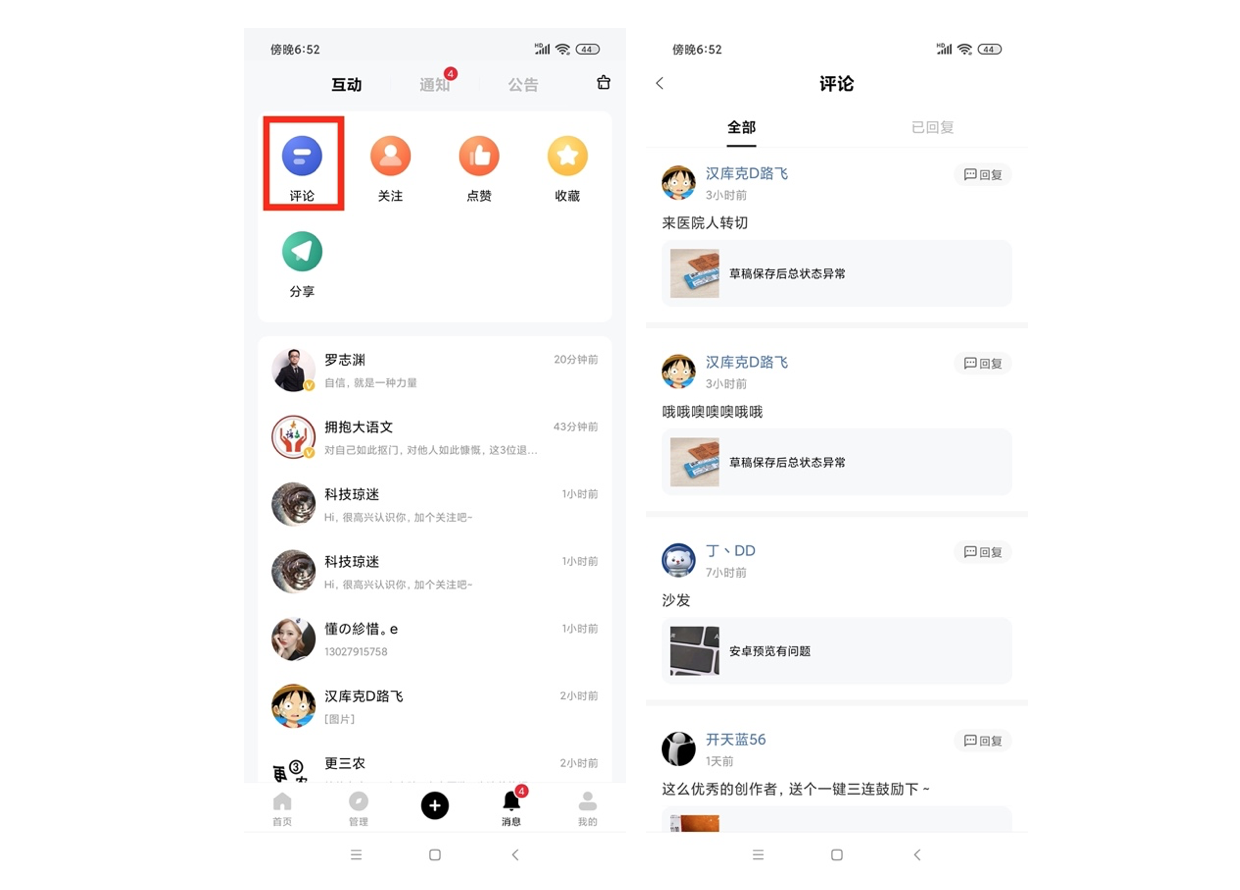This screenshot has width=1240, height=890.
Task: Open the 关注 followers shortcut
Action: pyautogui.click(x=390, y=164)
